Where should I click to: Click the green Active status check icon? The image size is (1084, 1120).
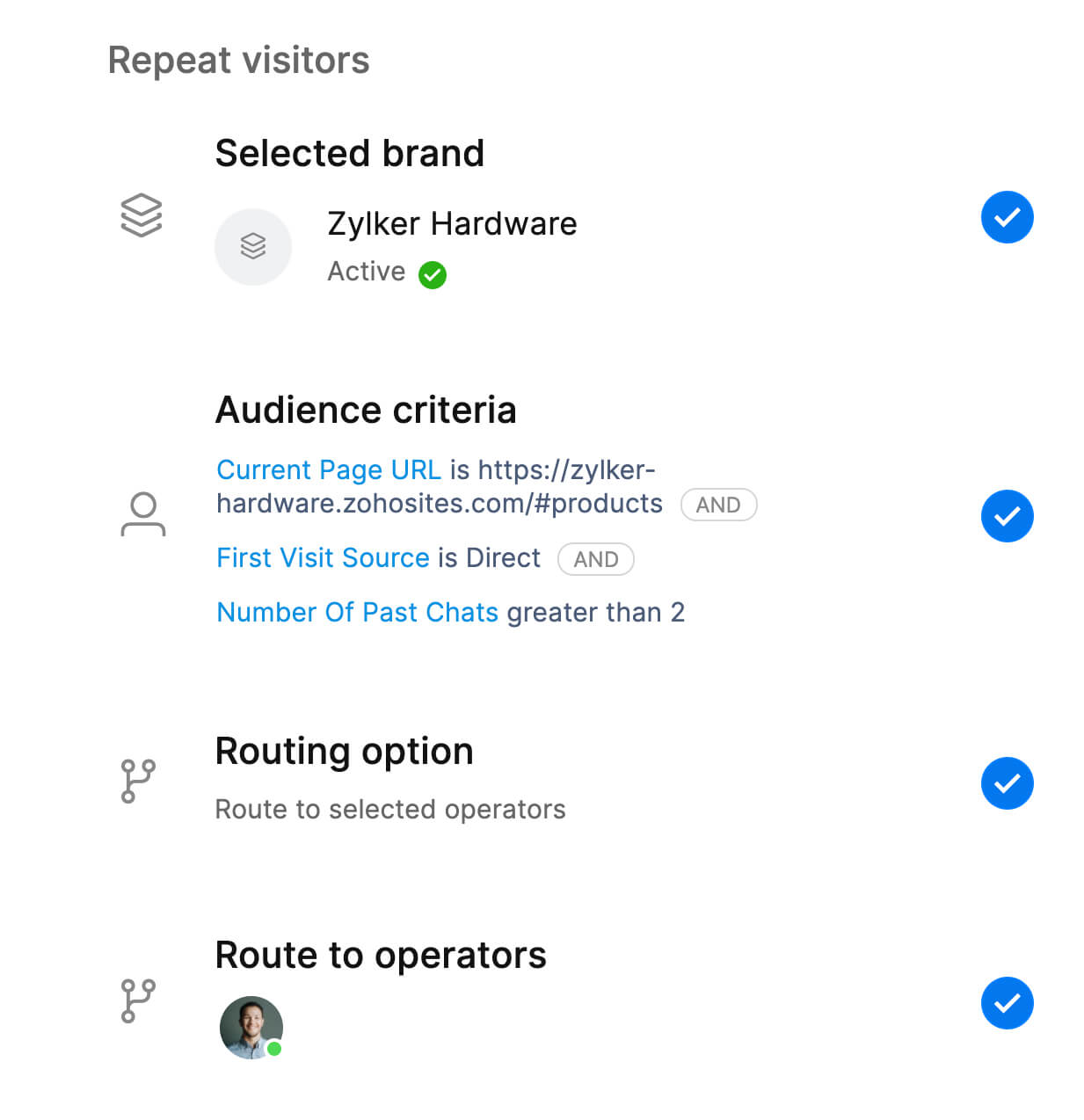tap(433, 275)
